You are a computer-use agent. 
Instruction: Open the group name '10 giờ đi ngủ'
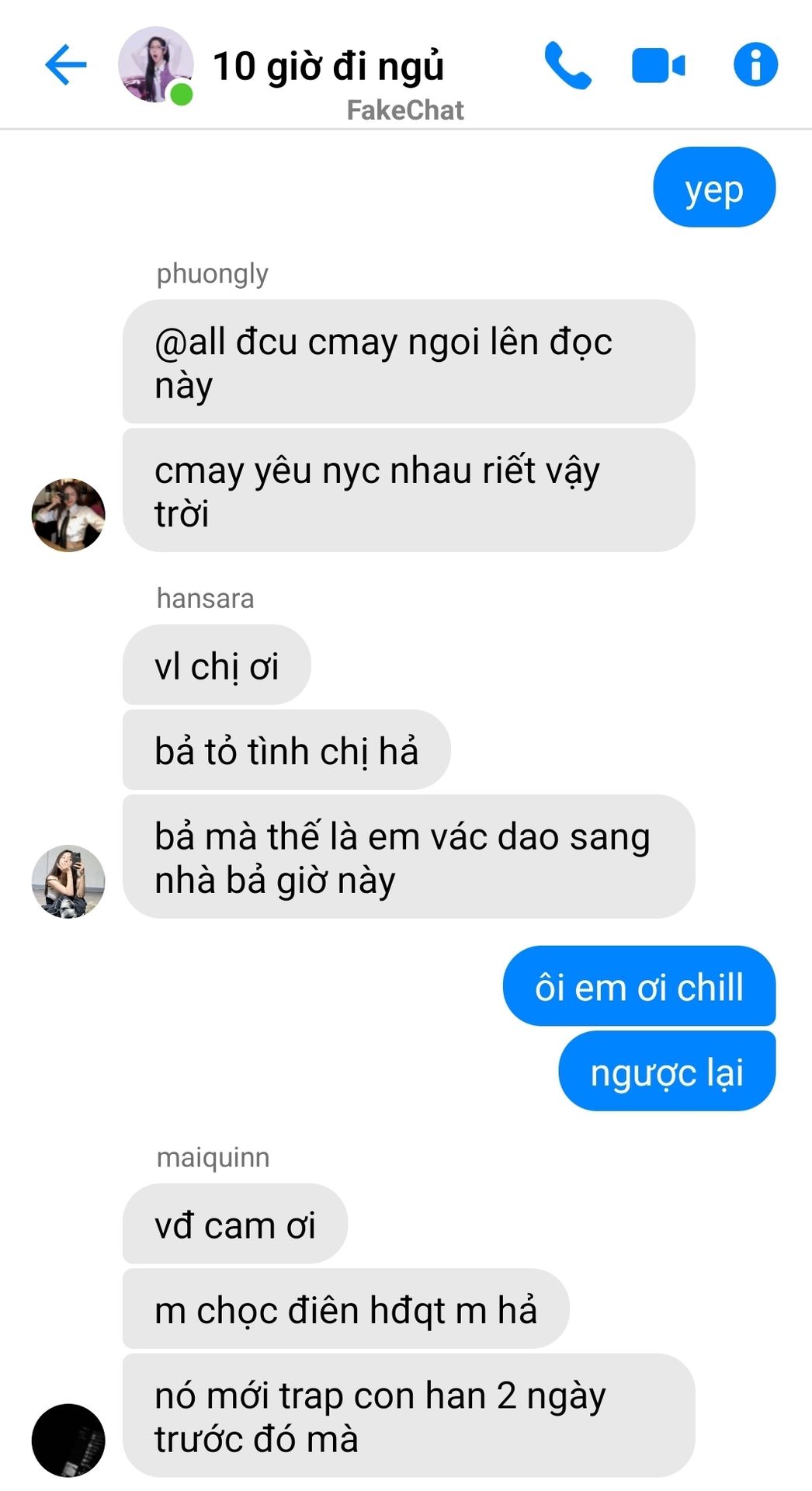(x=328, y=66)
